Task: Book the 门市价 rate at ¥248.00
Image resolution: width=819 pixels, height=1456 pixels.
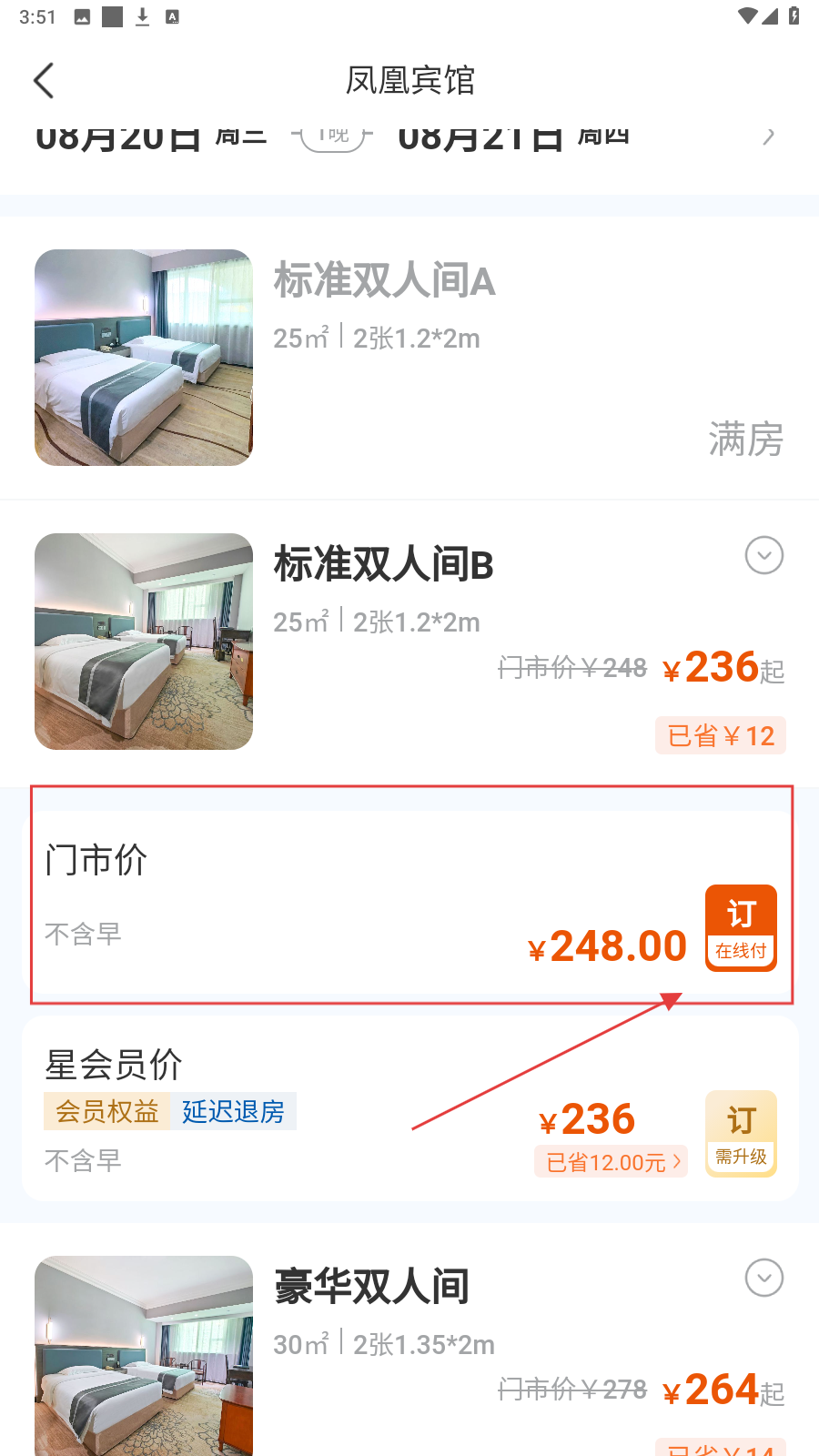Action: 741,928
